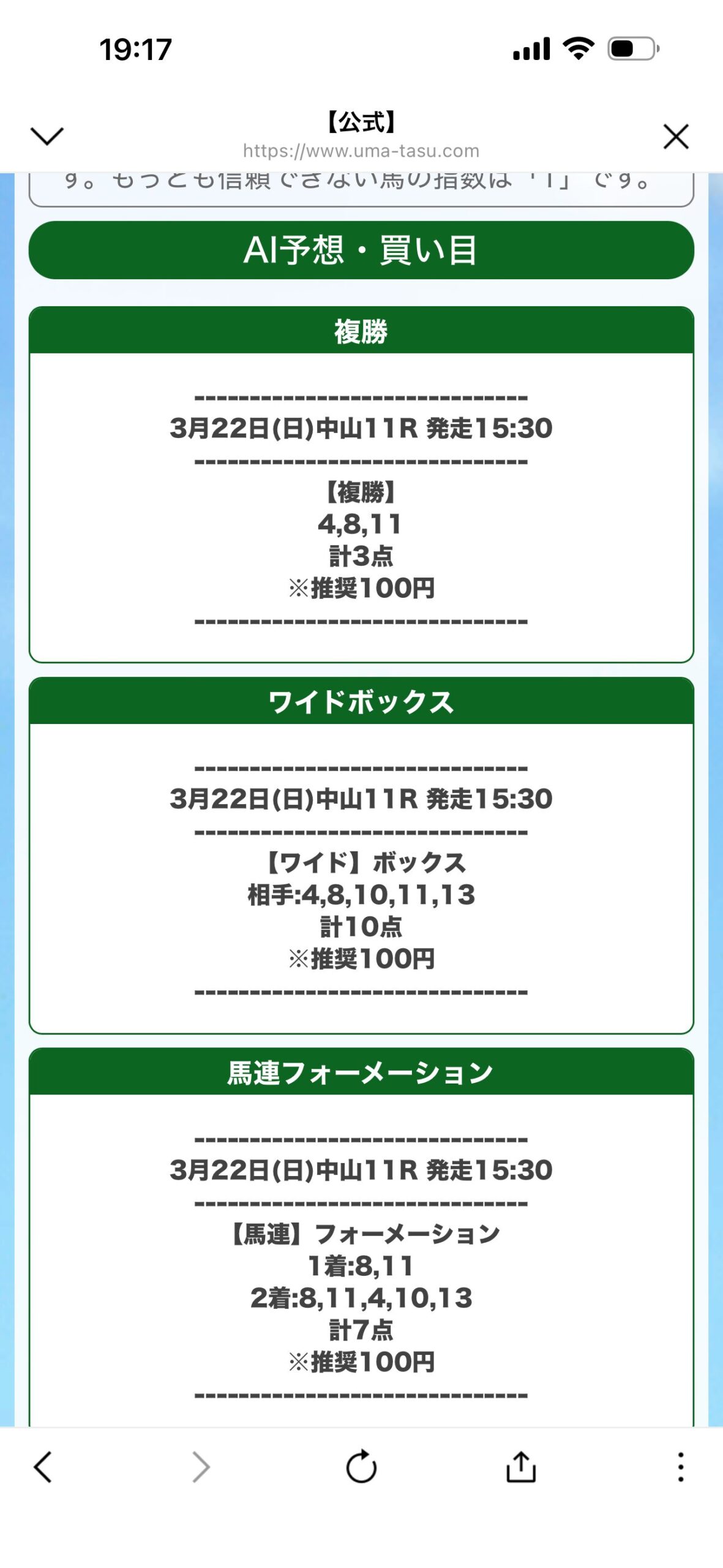This screenshot has width=723, height=1568.
Task: Go back to the previous page
Action: (x=43, y=1467)
